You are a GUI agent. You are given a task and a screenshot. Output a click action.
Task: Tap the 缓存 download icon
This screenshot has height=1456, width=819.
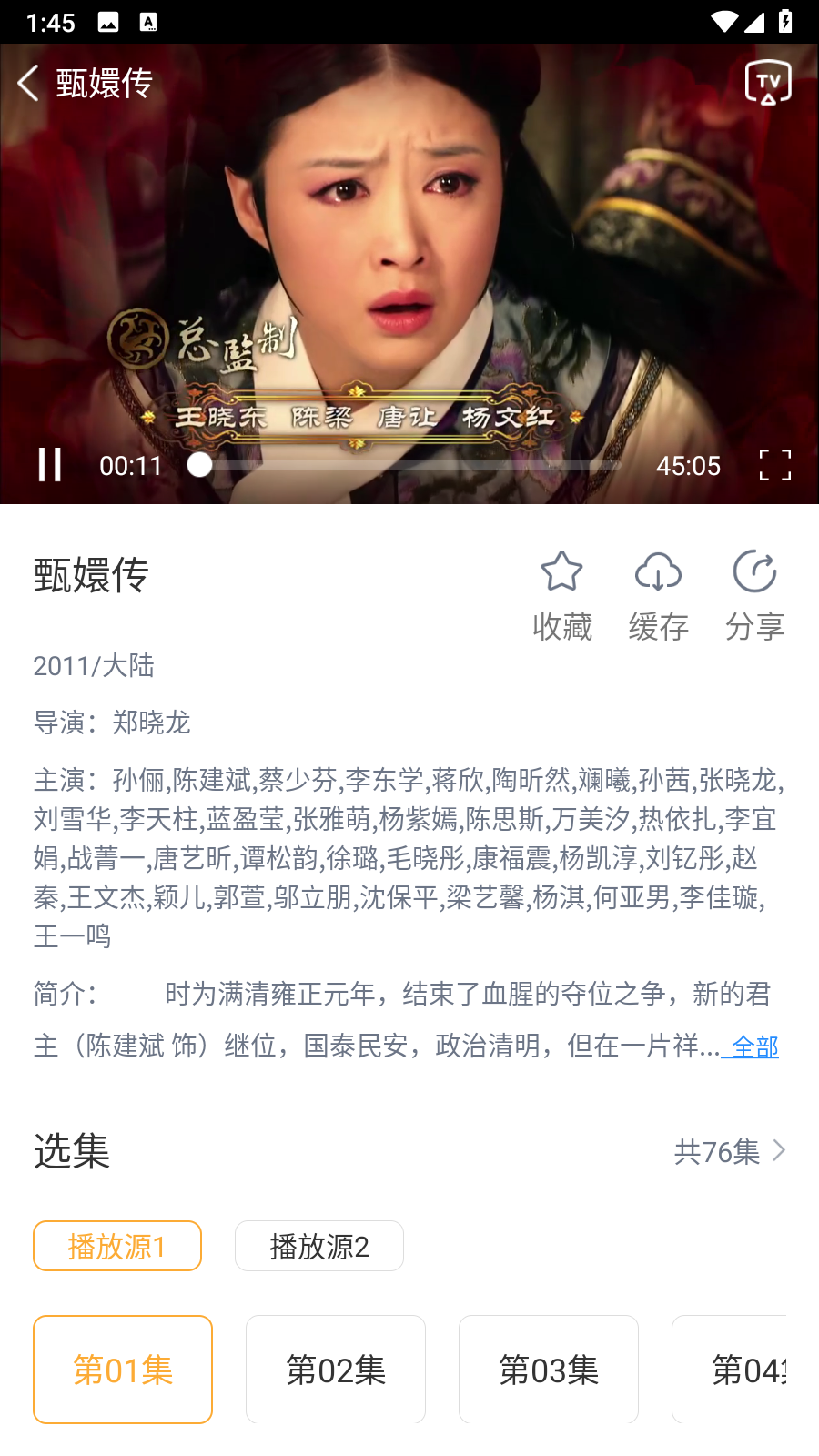[x=658, y=573]
